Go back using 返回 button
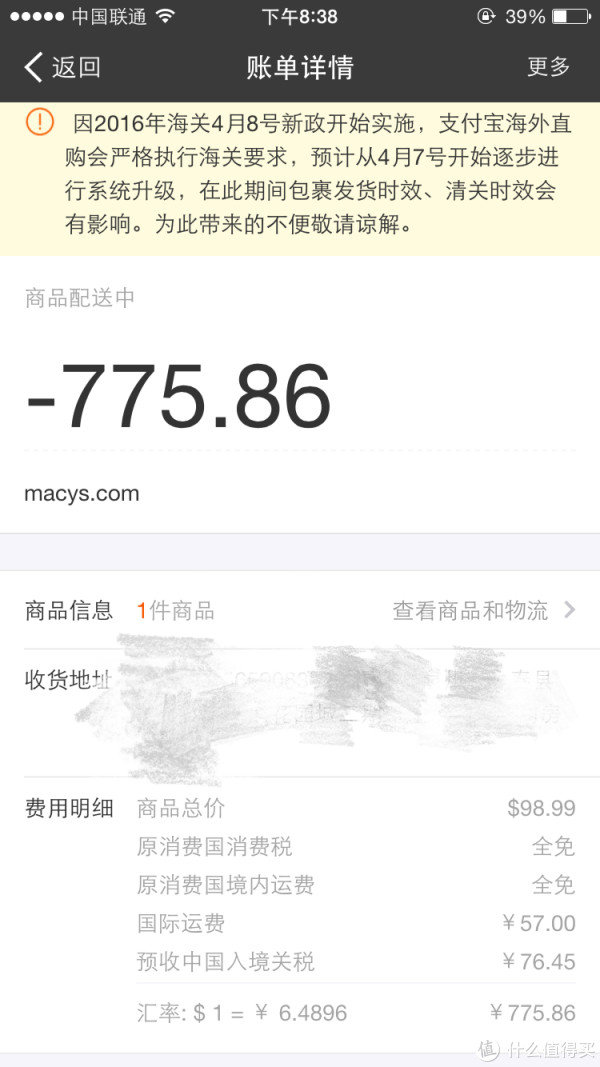The width and height of the screenshot is (600, 1067). [x=63, y=67]
